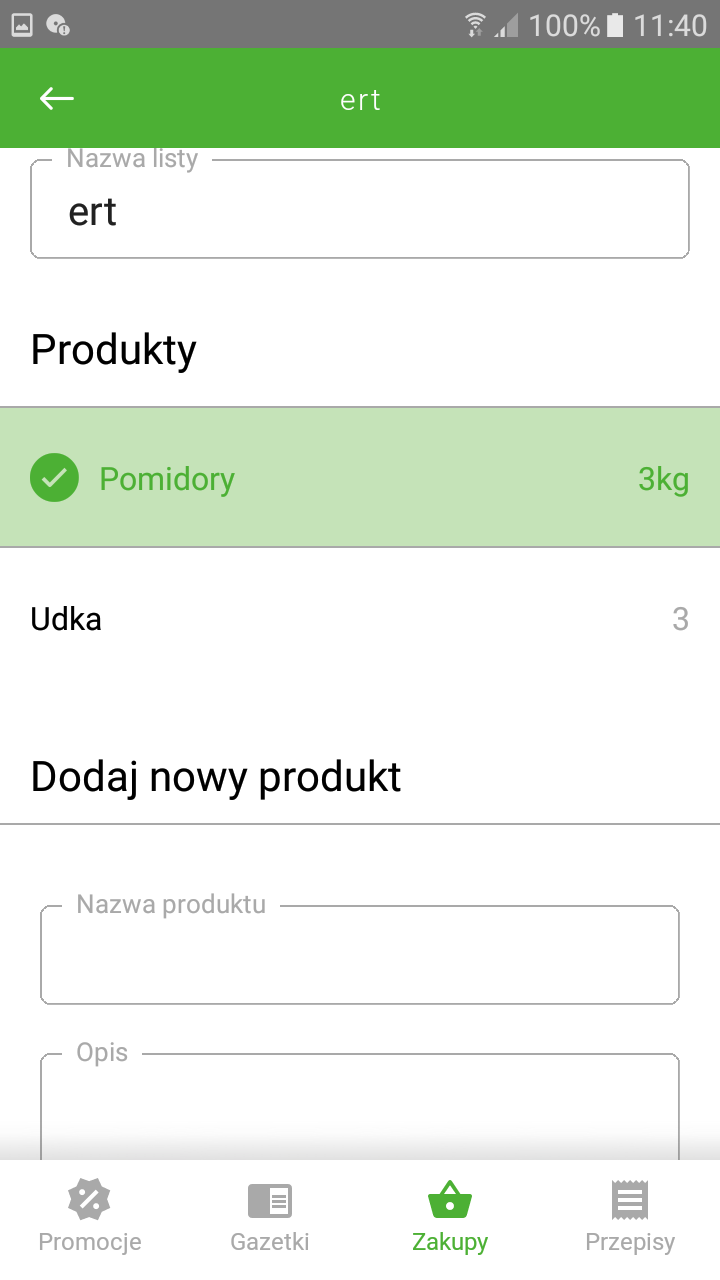Image resolution: width=720 pixels, height=1280 pixels.
Task: Go to the Przepisy tab
Action: [630, 1218]
